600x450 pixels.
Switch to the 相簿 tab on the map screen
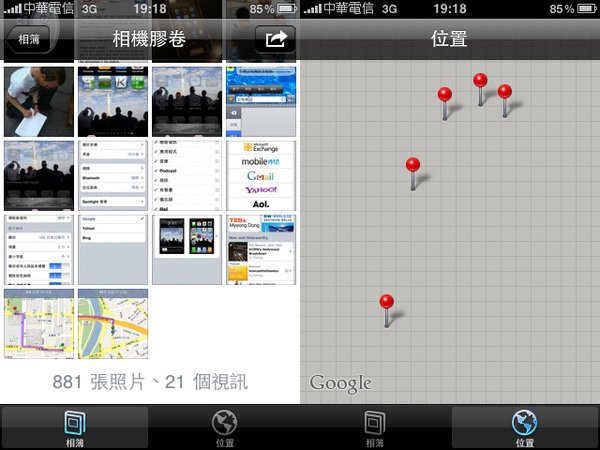click(x=375, y=427)
